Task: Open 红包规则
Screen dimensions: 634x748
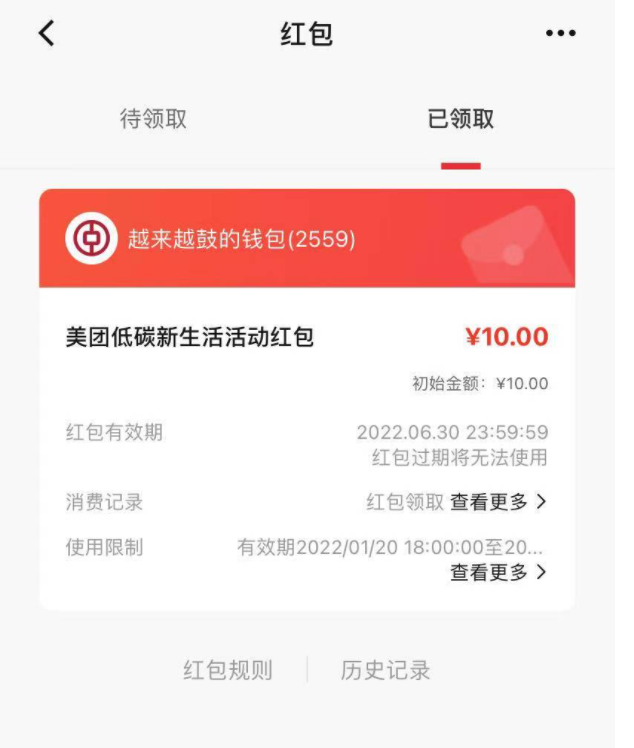Action: click(x=227, y=670)
